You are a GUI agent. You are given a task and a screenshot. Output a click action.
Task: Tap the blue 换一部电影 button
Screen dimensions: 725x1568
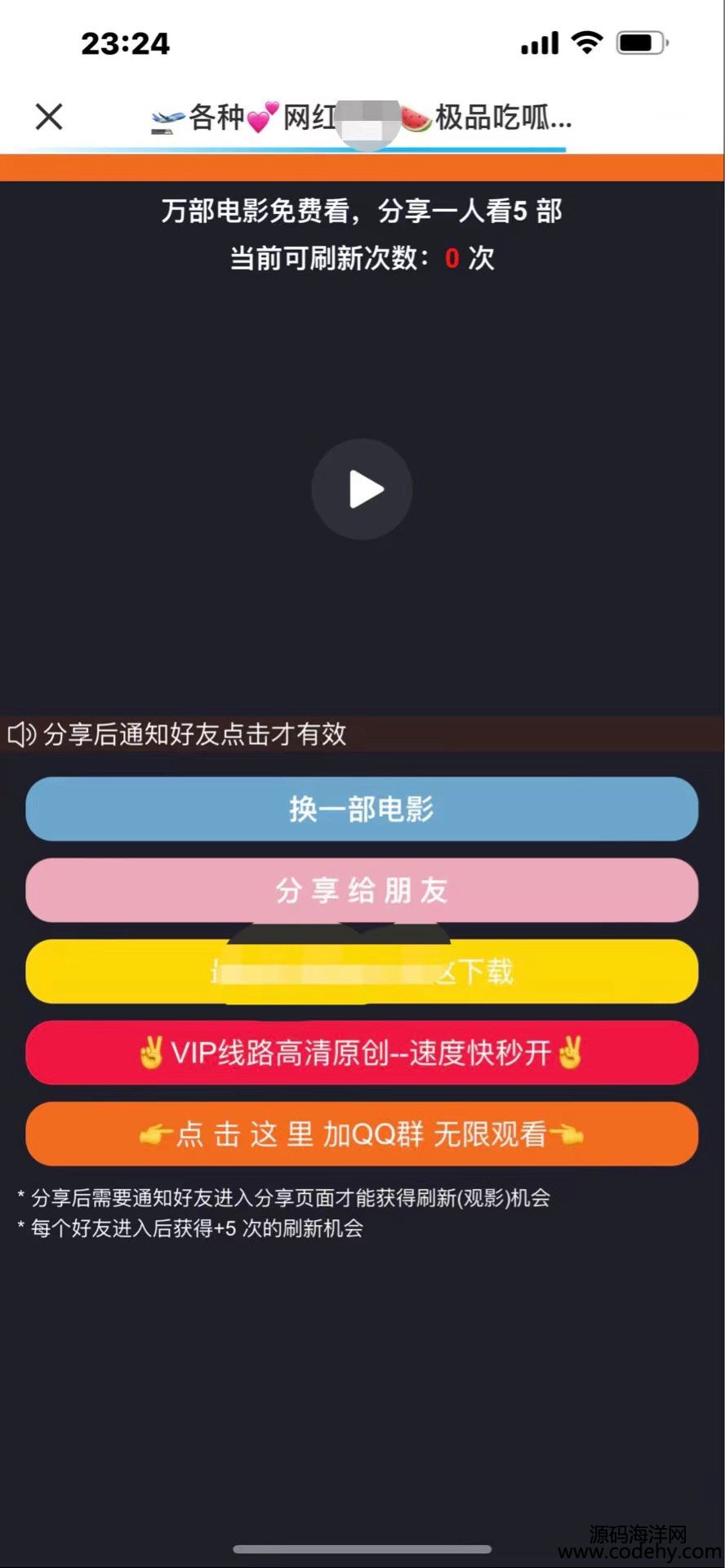pyautogui.click(x=362, y=808)
